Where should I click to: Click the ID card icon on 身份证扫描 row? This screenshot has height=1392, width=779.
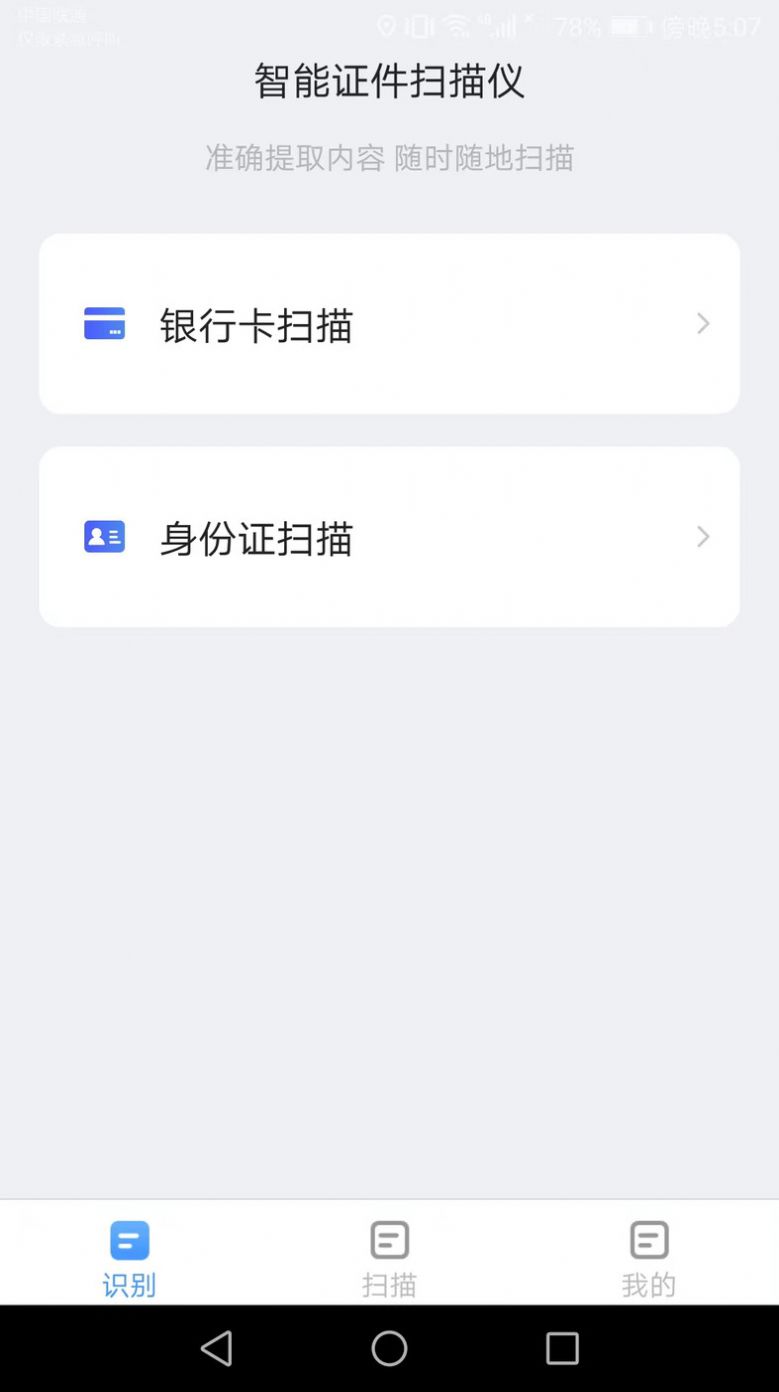tap(104, 537)
